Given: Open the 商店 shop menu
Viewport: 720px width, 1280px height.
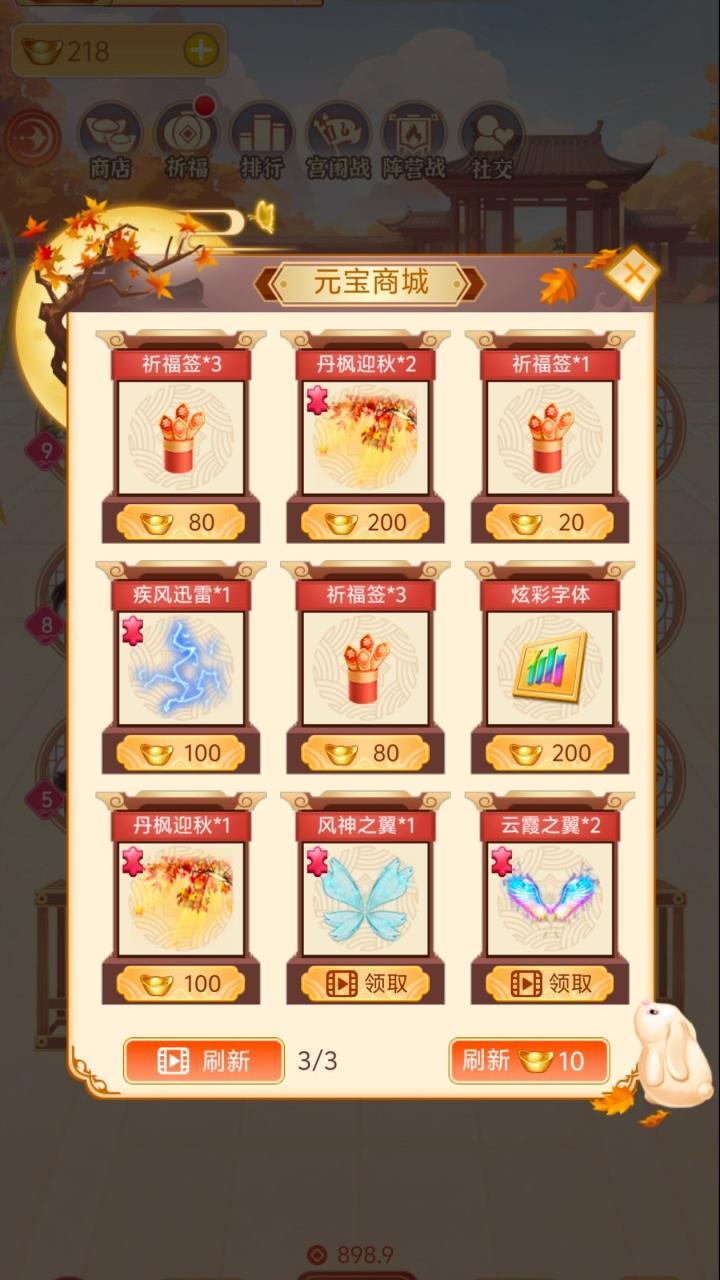Looking at the screenshot, I should click(x=110, y=140).
